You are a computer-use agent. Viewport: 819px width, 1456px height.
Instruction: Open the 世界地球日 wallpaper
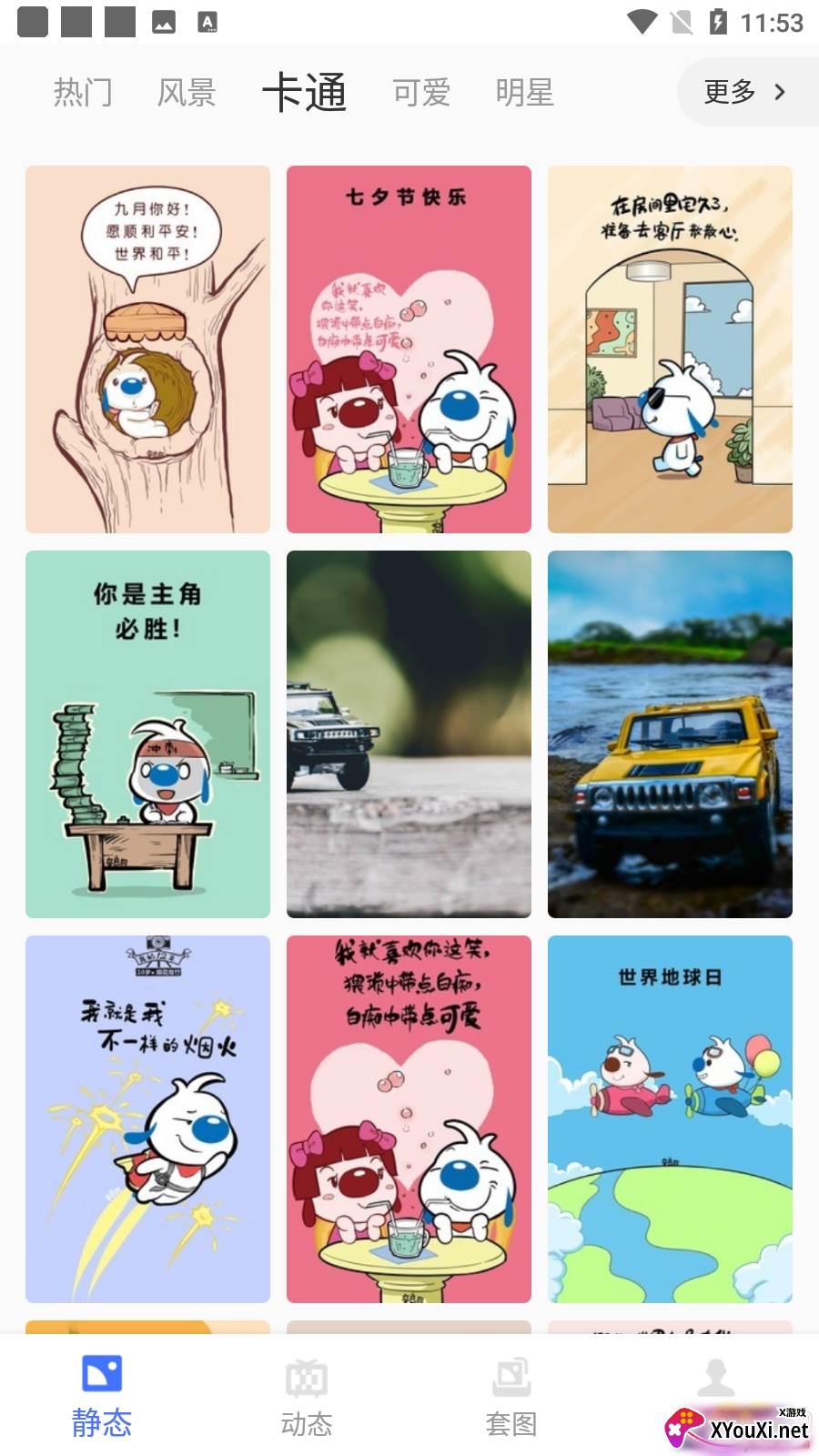(x=670, y=1119)
